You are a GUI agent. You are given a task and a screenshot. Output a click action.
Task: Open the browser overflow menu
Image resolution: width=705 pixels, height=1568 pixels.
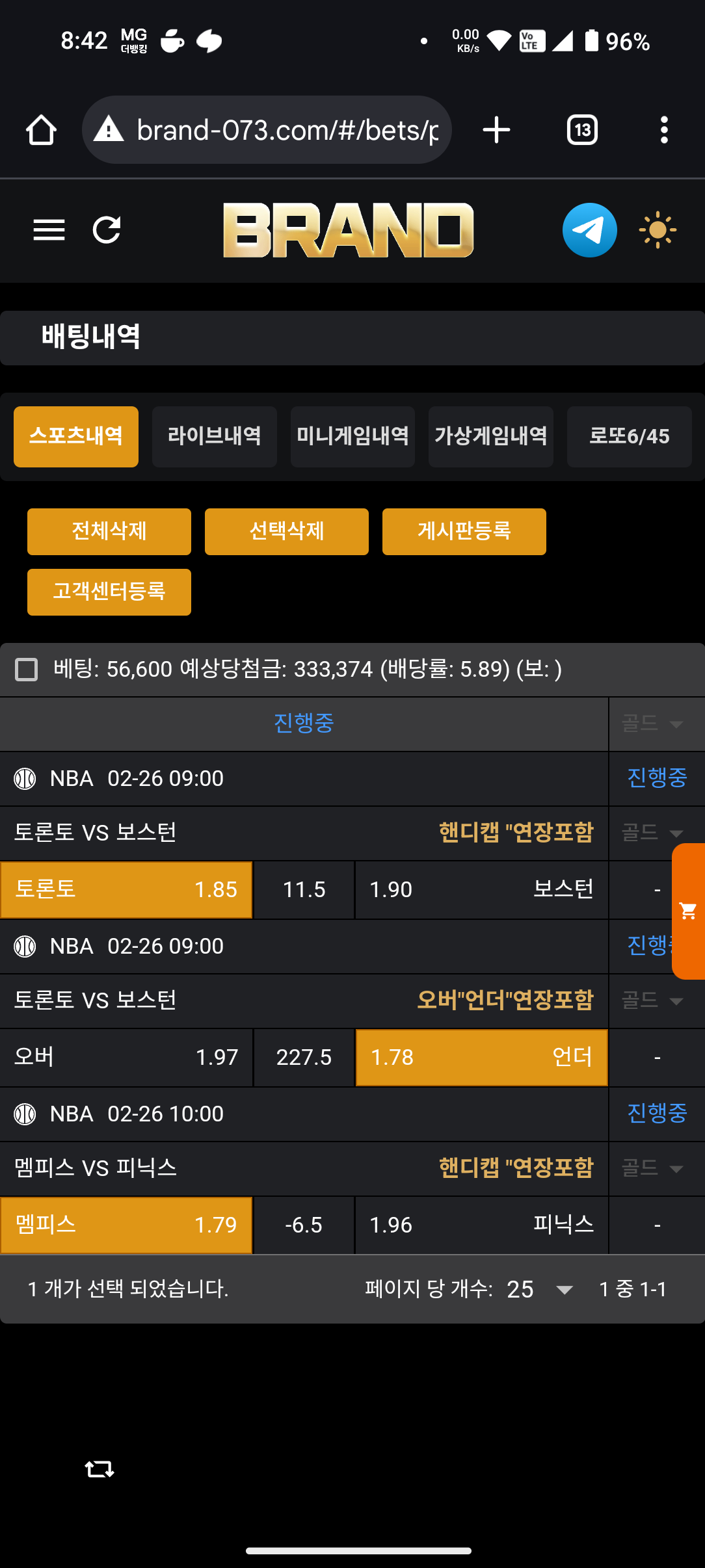pyautogui.click(x=664, y=130)
